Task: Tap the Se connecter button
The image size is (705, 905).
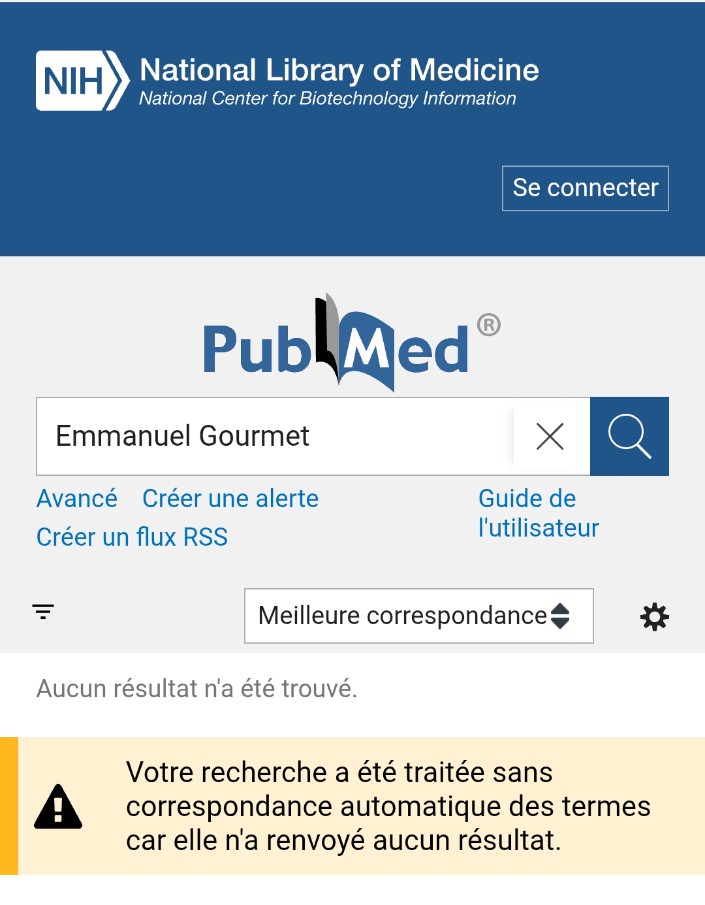Action: pyautogui.click(x=585, y=188)
